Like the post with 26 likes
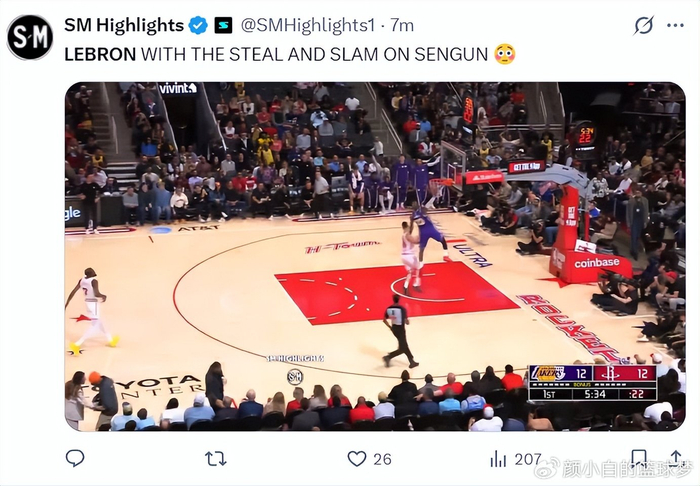 tap(357, 458)
